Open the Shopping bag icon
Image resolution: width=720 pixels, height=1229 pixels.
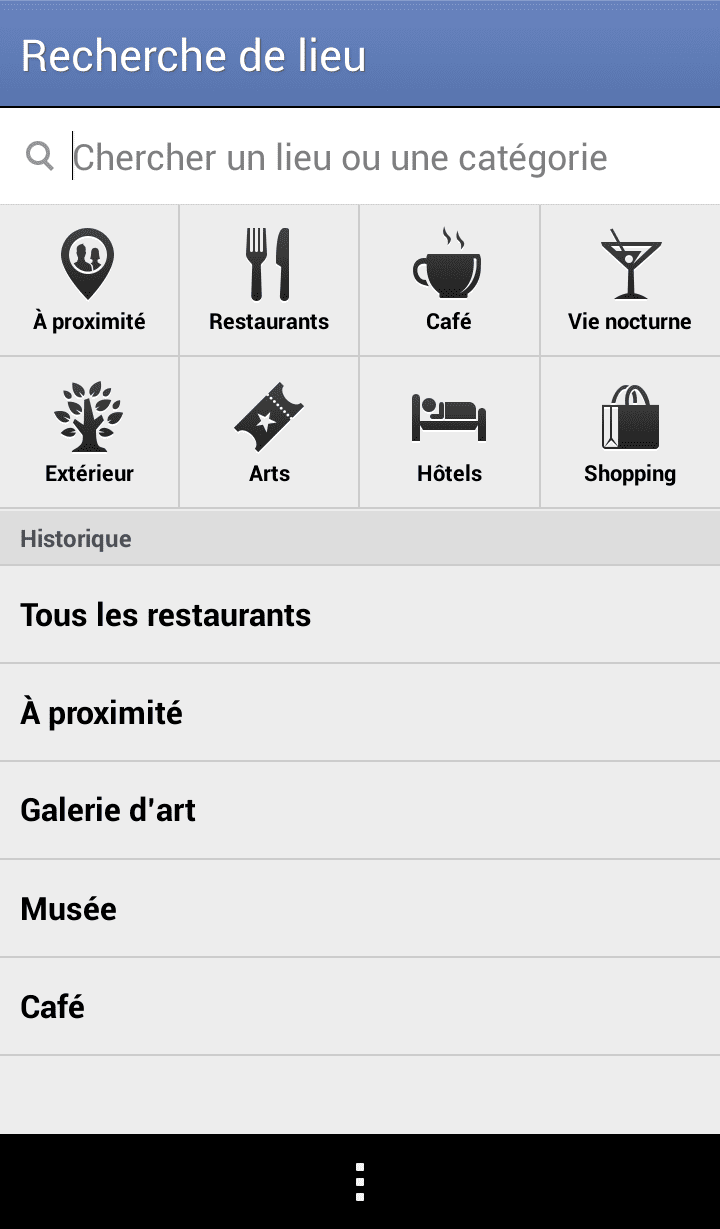(629, 415)
